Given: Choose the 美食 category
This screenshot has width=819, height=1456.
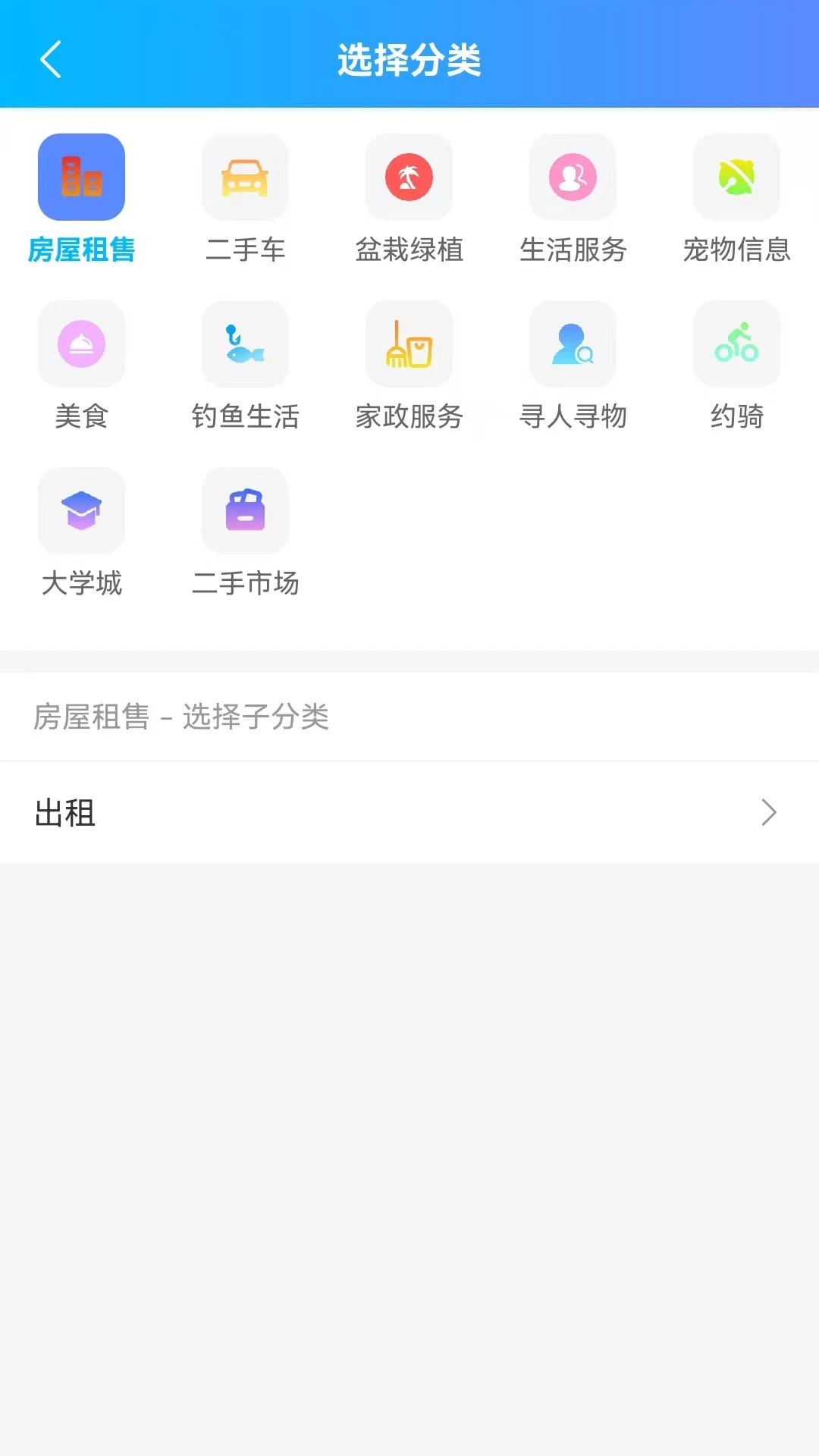Looking at the screenshot, I should point(82,366).
